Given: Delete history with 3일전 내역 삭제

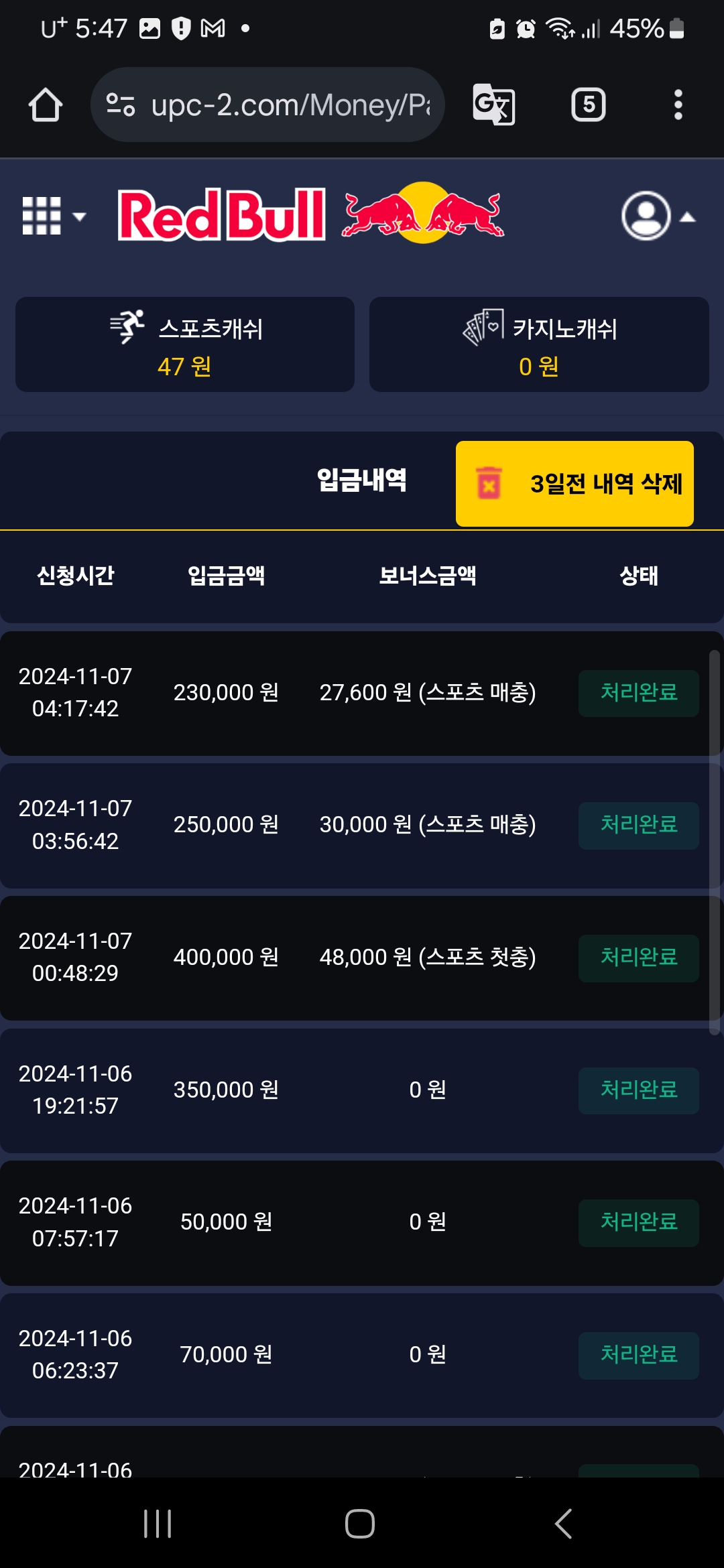Looking at the screenshot, I should click(x=575, y=483).
